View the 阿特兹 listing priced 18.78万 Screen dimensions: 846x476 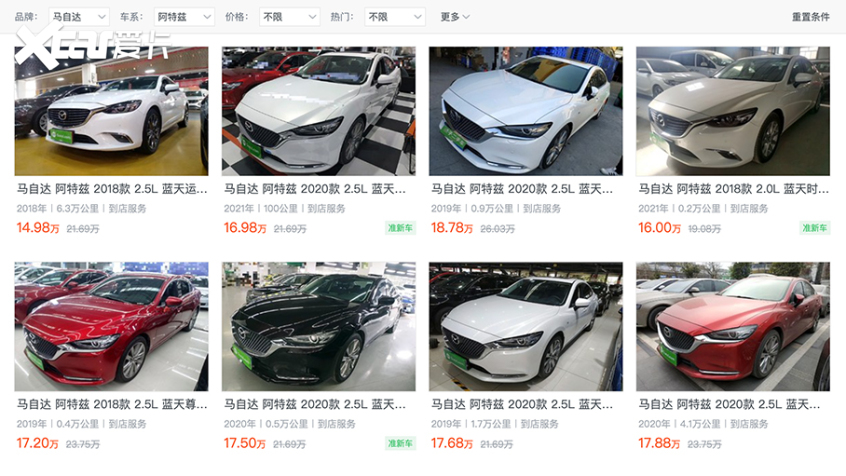[525, 111]
